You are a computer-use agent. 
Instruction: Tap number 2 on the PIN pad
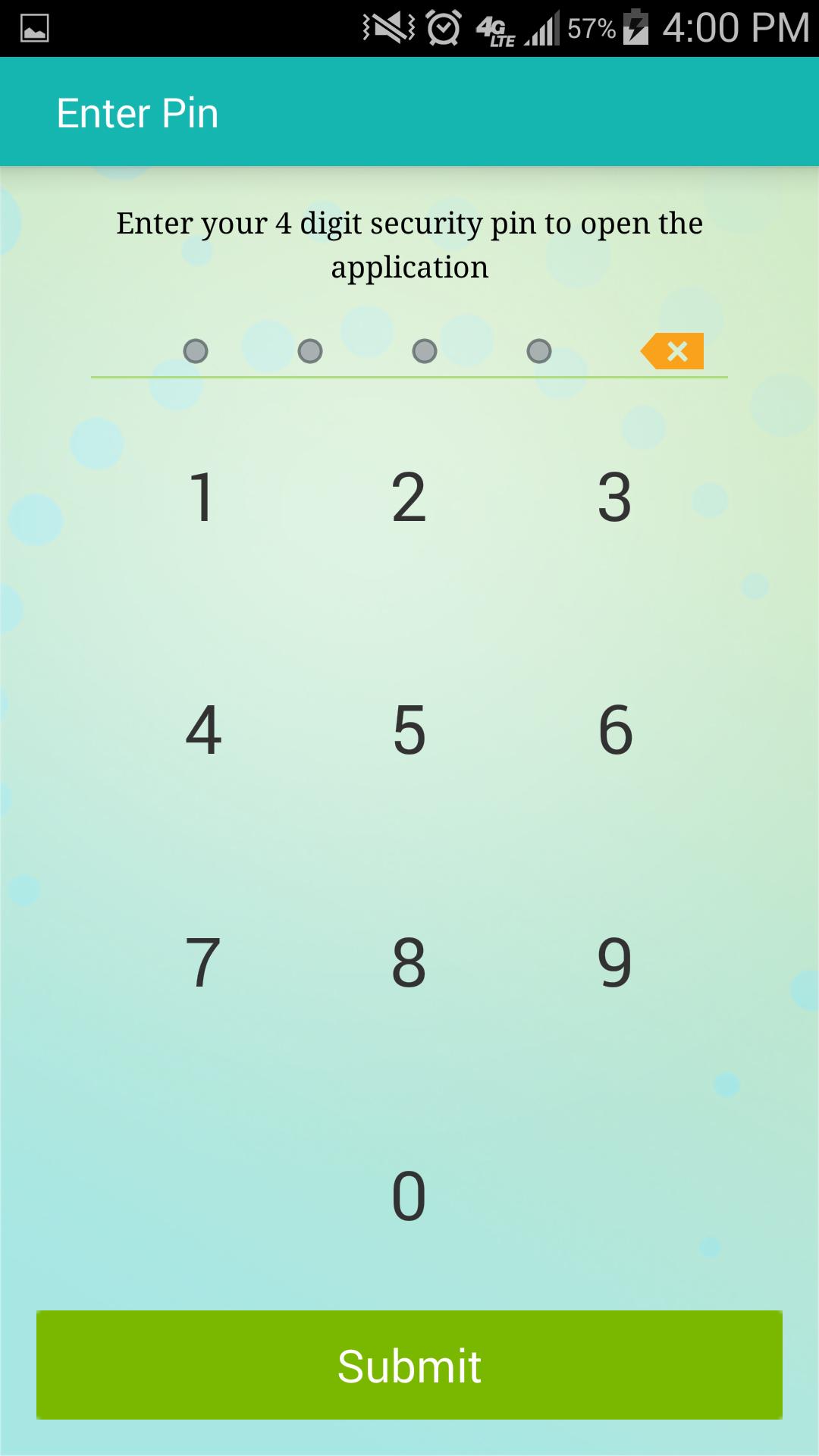coord(409,497)
